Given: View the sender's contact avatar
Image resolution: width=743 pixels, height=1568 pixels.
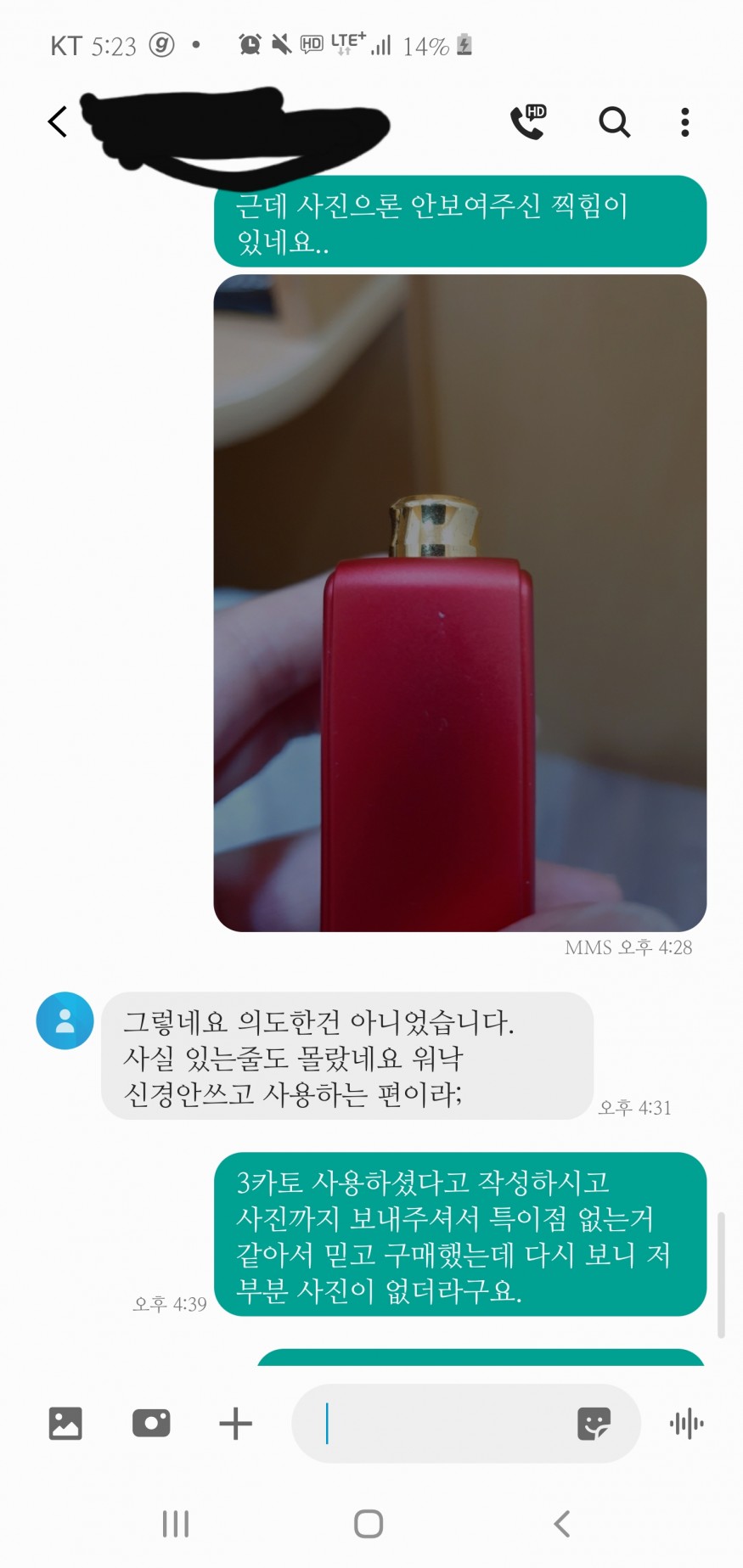Looking at the screenshot, I should 65,1020.
